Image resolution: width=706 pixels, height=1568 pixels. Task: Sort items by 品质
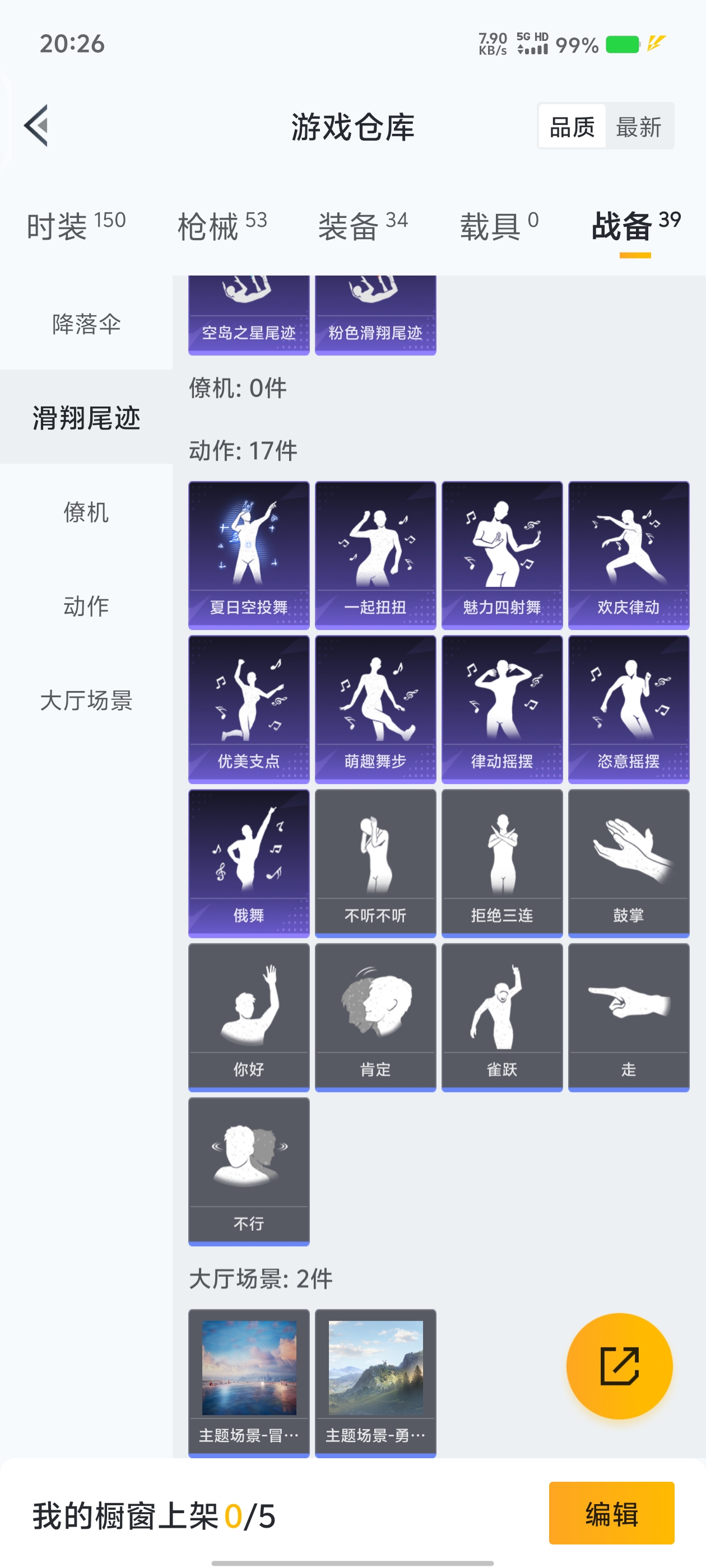coord(572,127)
